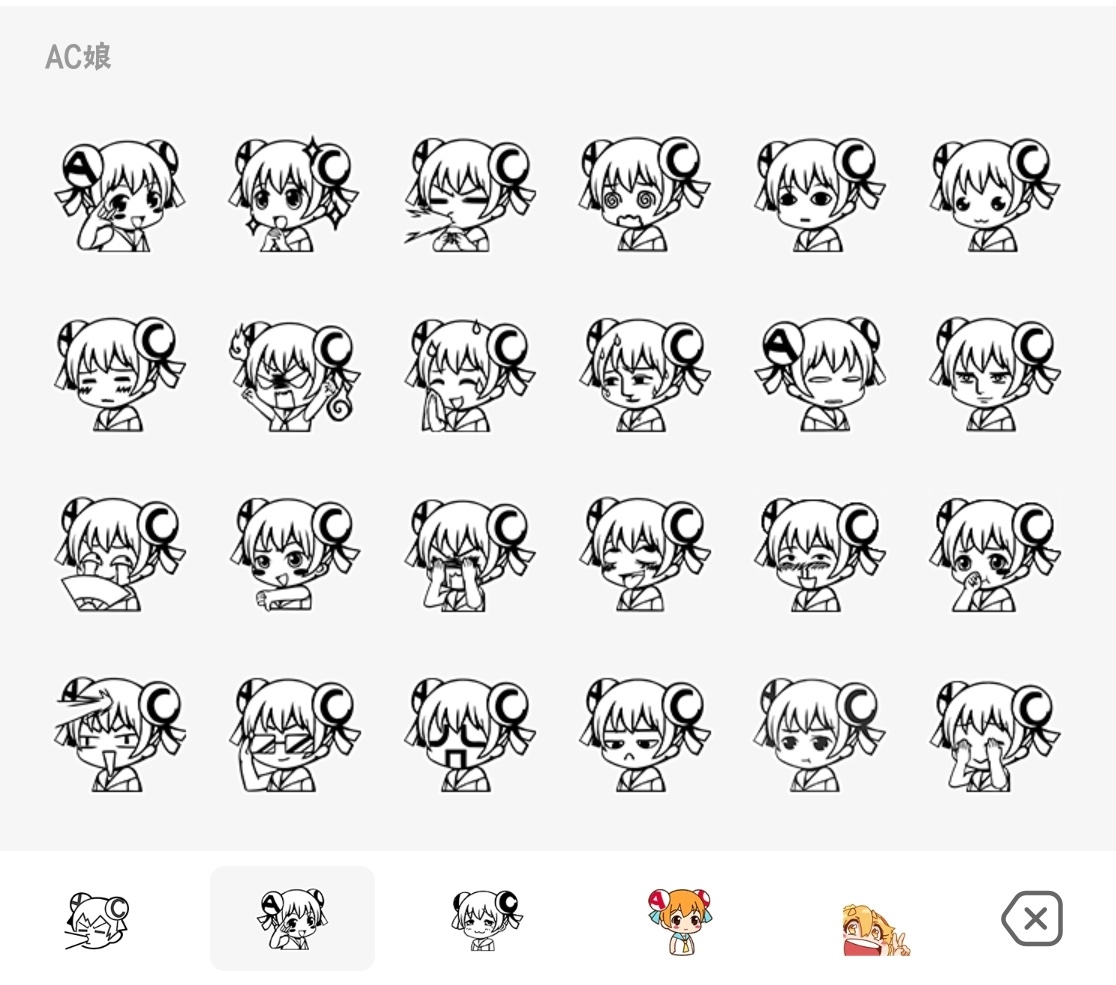The image size is (1116, 985).
Task: Choose the AC娘 sticker wearing square glasses
Action: pyautogui.click(x=293, y=735)
